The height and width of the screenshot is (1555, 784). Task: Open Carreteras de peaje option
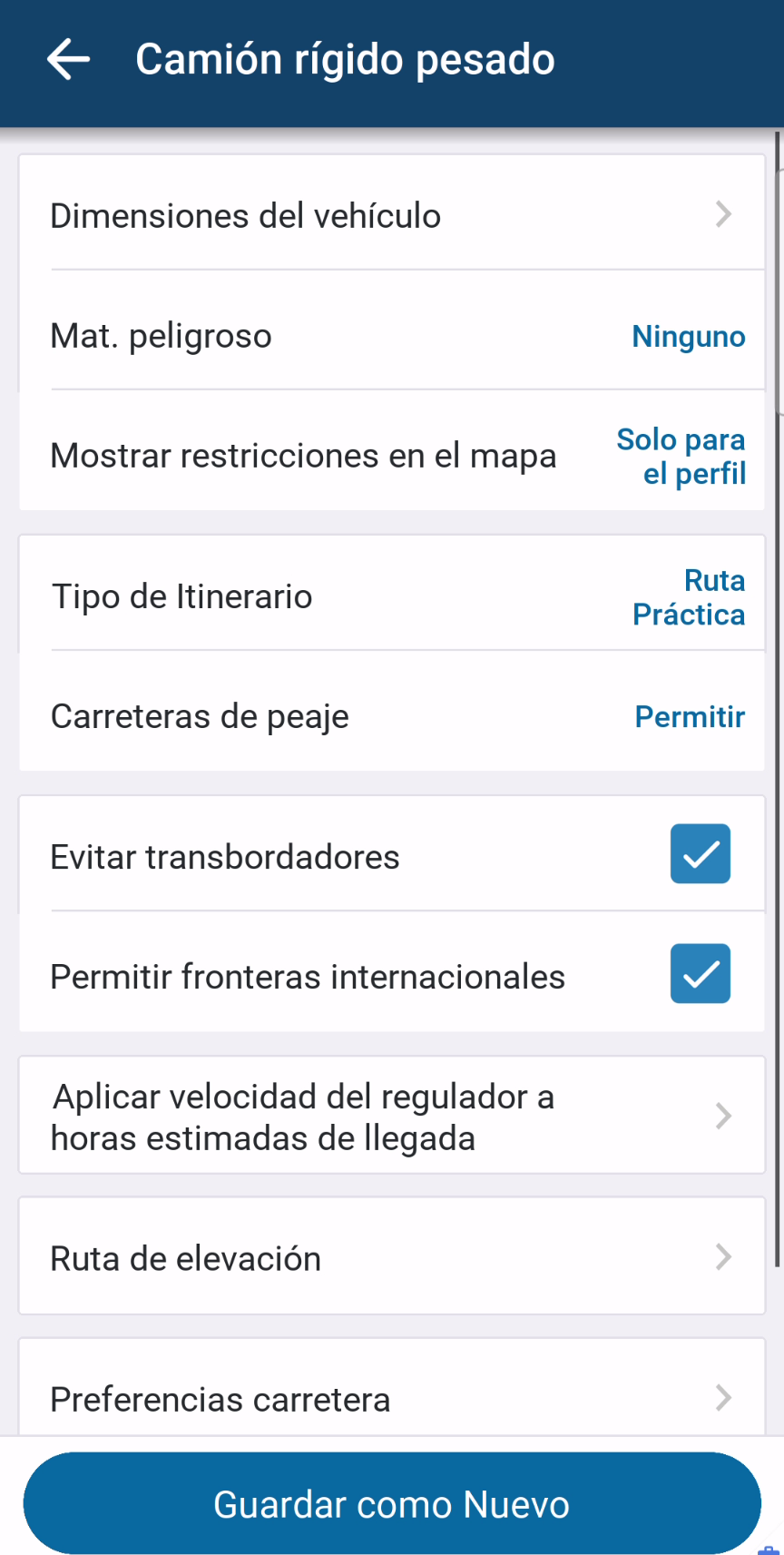coord(392,715)
